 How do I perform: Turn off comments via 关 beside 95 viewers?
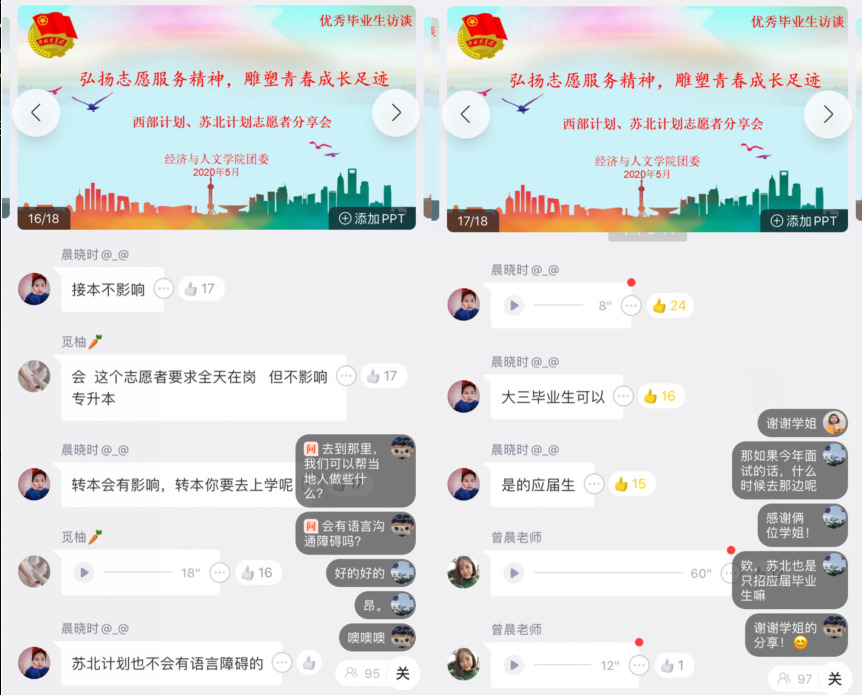[402, 674]
